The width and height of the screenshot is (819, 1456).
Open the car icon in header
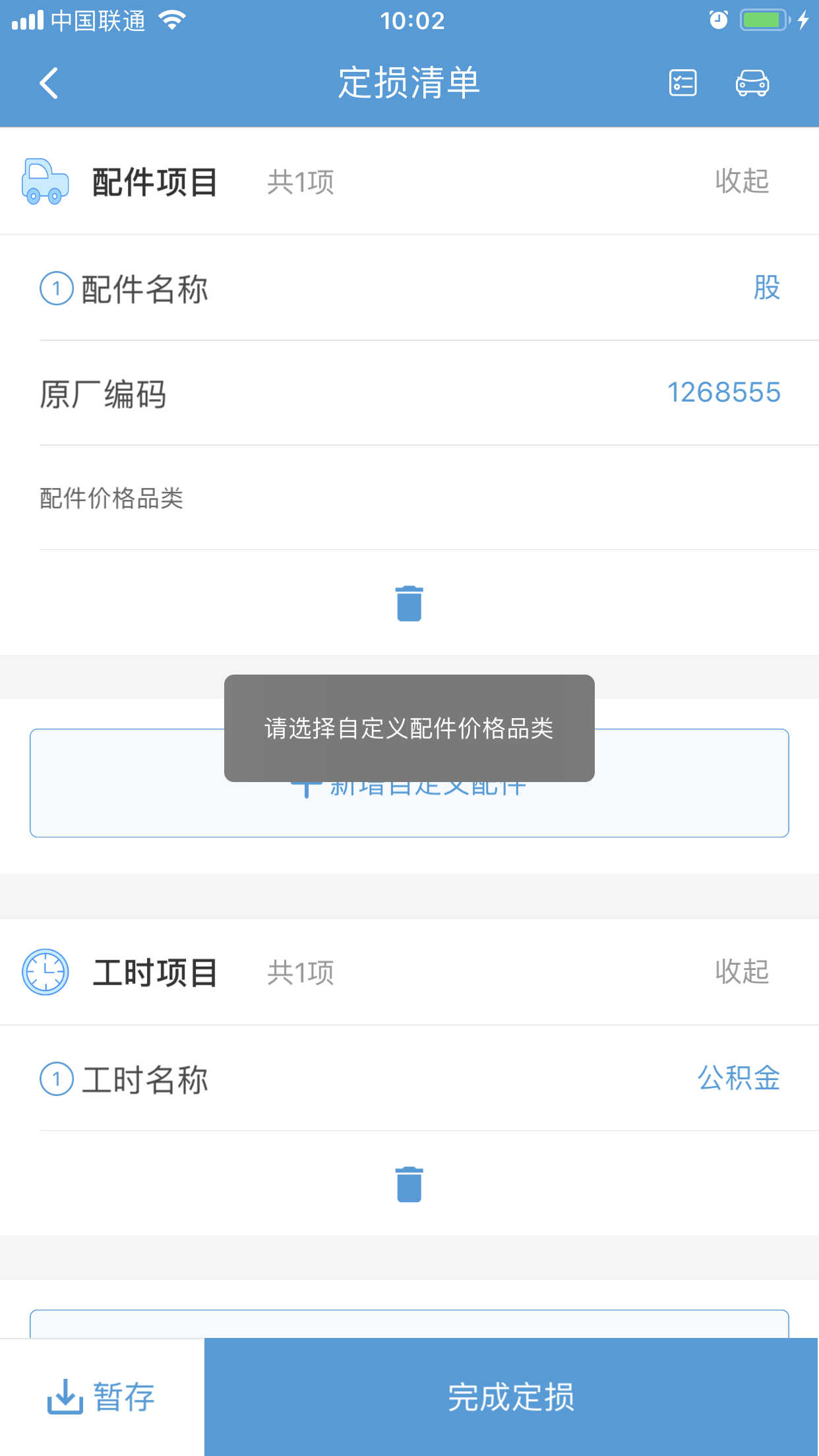pyautogui.click(x=752, y=83)
